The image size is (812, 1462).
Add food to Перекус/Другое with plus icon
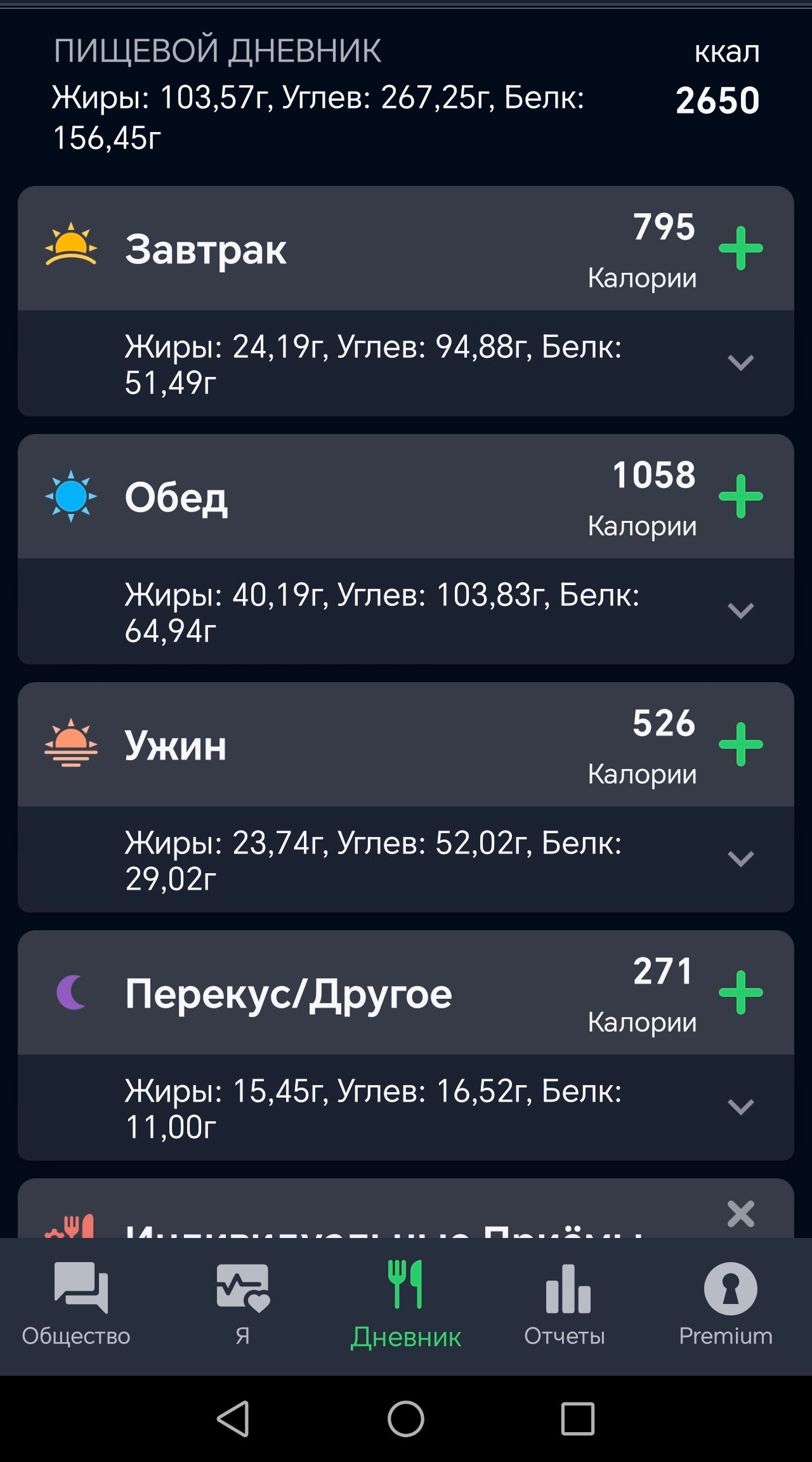click(x=740, y=992)
